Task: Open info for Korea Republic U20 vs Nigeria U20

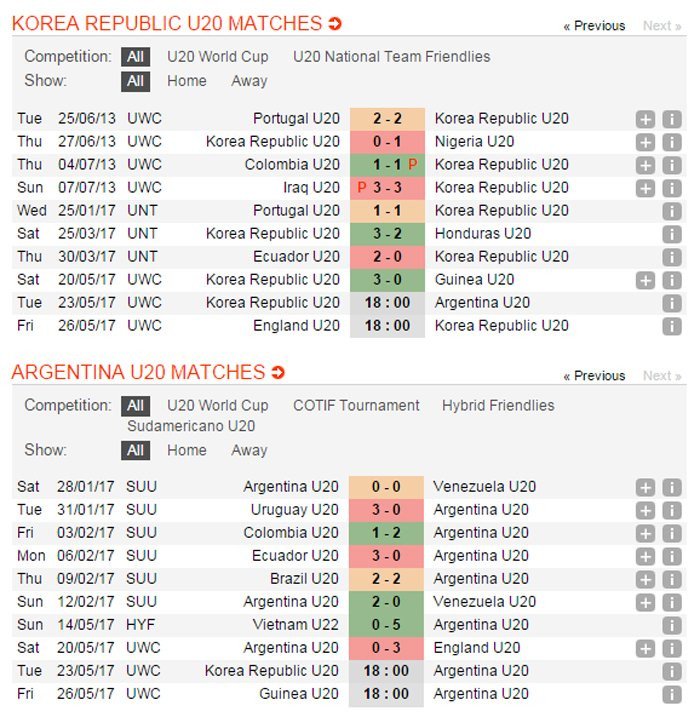Action: pos(672,142)
